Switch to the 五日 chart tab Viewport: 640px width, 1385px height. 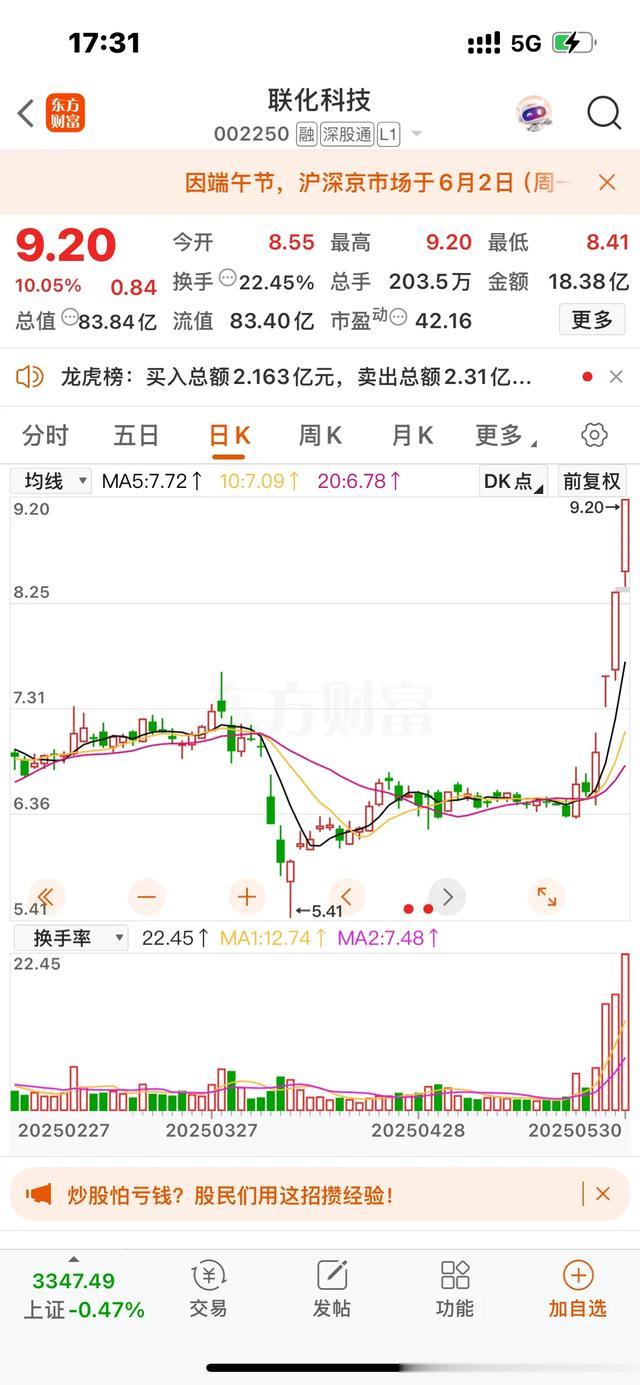click(136, 436)
